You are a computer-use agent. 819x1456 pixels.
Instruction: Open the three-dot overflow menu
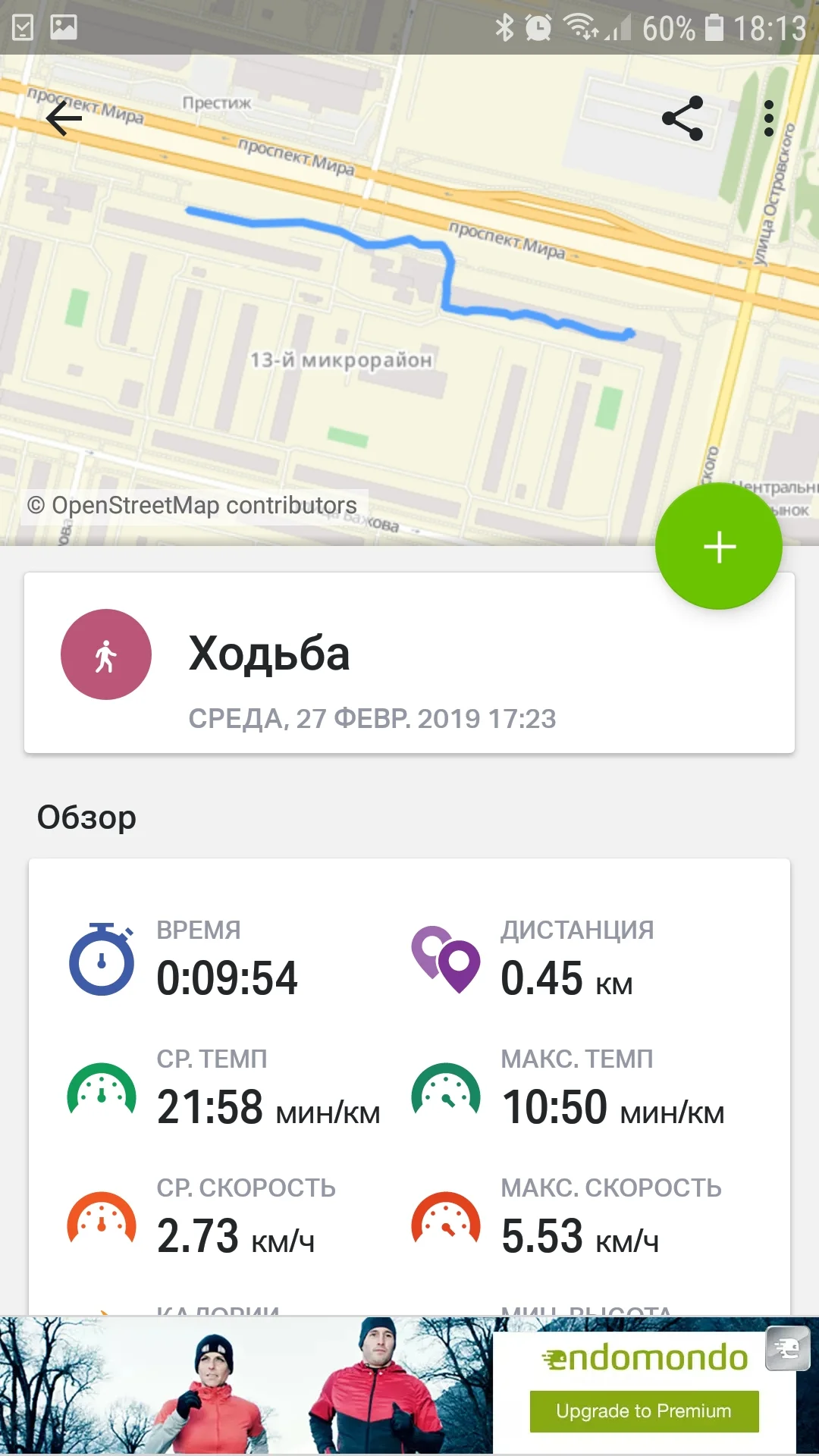[x=769, y=118]
